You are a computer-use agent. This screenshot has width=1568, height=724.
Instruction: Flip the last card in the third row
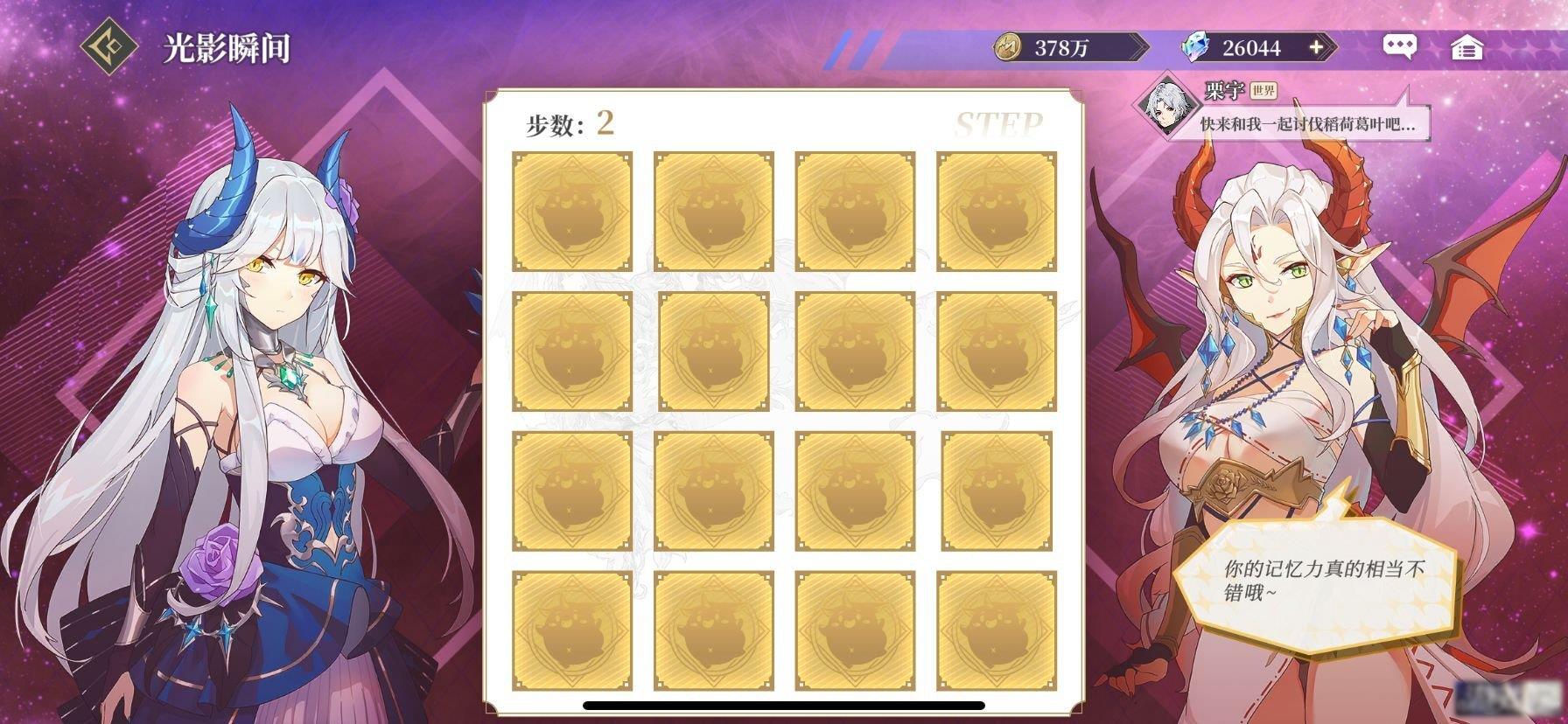point(997,491)
